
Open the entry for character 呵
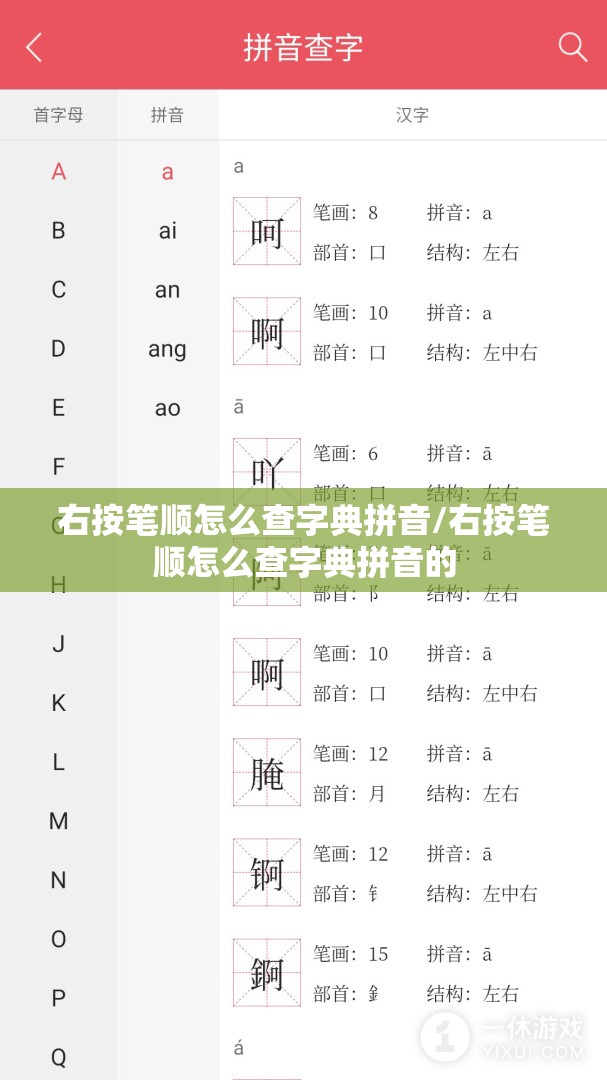pos(412,231)
